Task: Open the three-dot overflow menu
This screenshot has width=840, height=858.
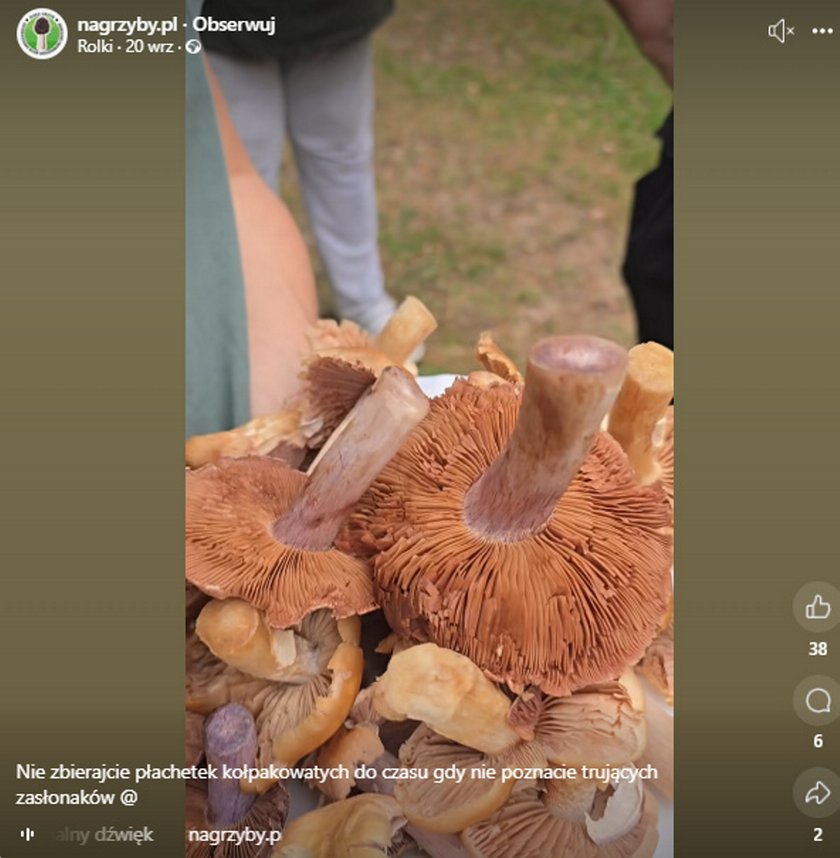Action: tap(822, 31)
